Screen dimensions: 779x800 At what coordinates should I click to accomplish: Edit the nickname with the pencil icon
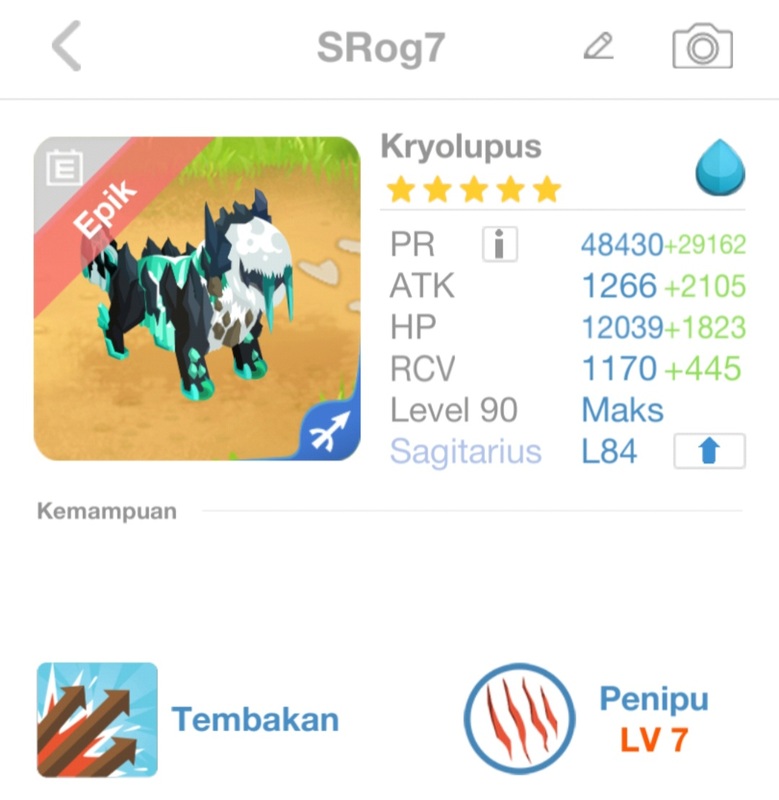(x=598, y=46)
